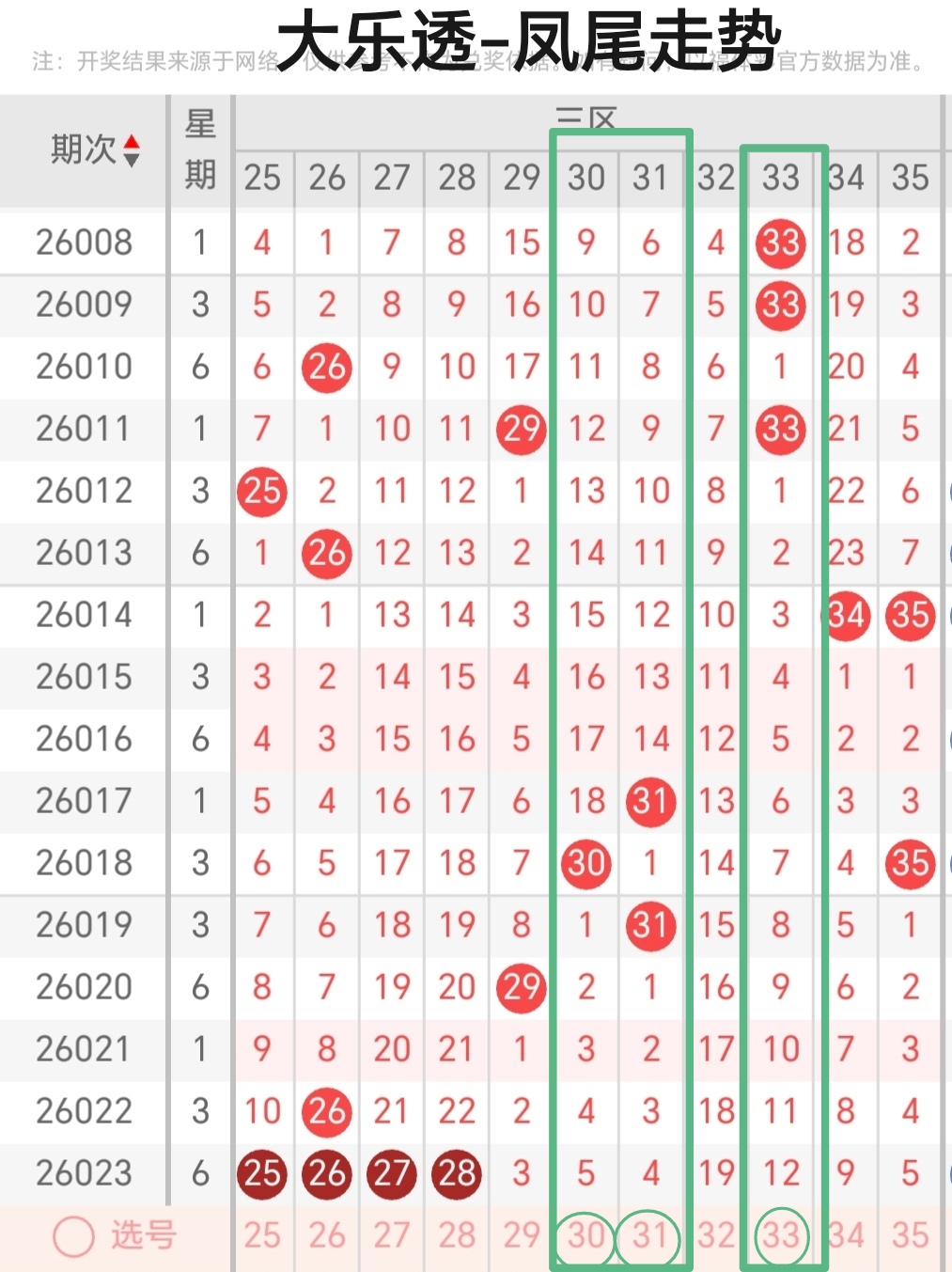Screen dimensions: 952x1272
Task: Select number 29 in 选号 row
Action: [521, 1235]
